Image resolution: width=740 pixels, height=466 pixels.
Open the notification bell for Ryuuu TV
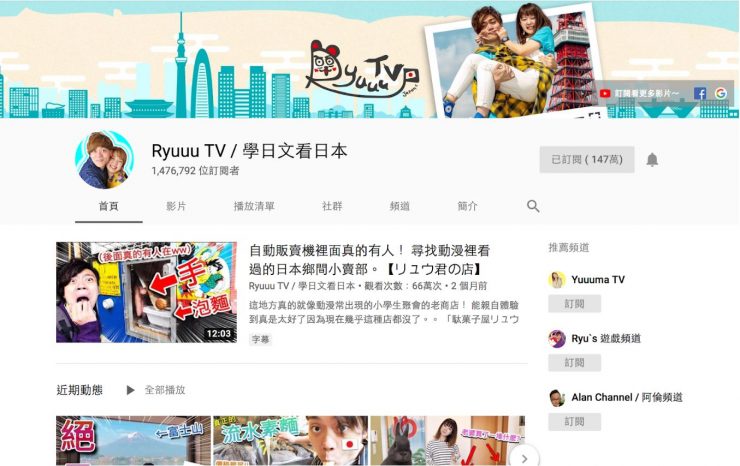point(652,160)
